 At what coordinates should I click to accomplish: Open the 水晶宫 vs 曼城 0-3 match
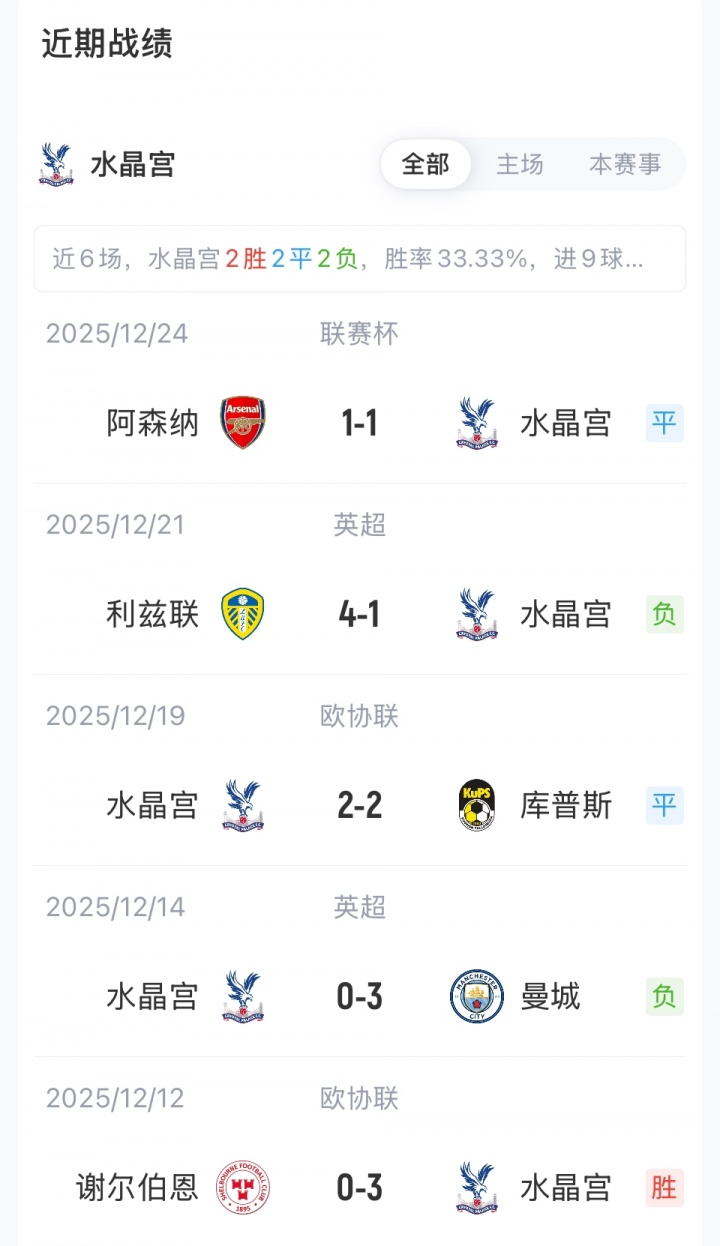tap(360, 996)
